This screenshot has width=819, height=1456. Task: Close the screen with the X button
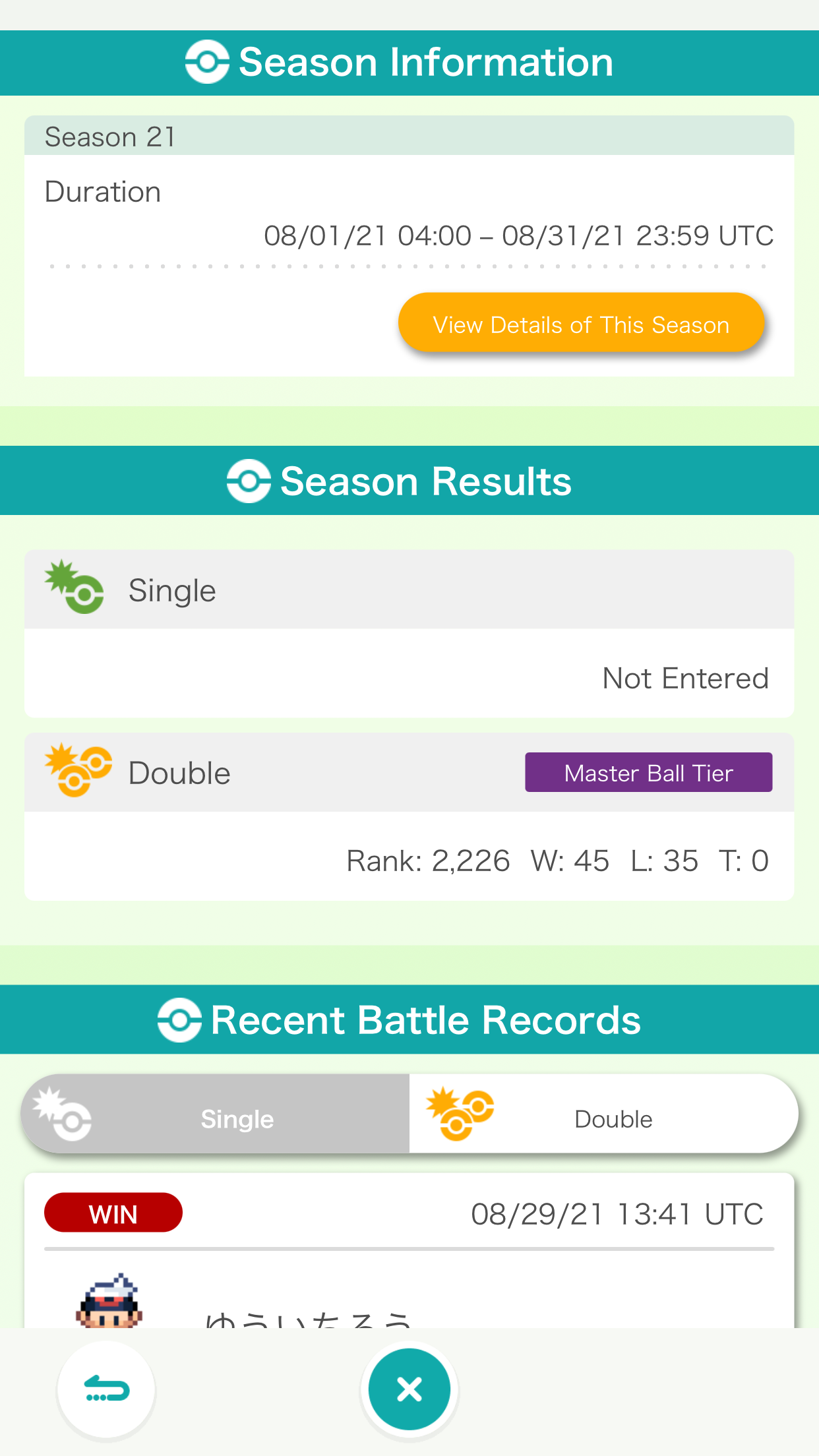point(409,1389)
